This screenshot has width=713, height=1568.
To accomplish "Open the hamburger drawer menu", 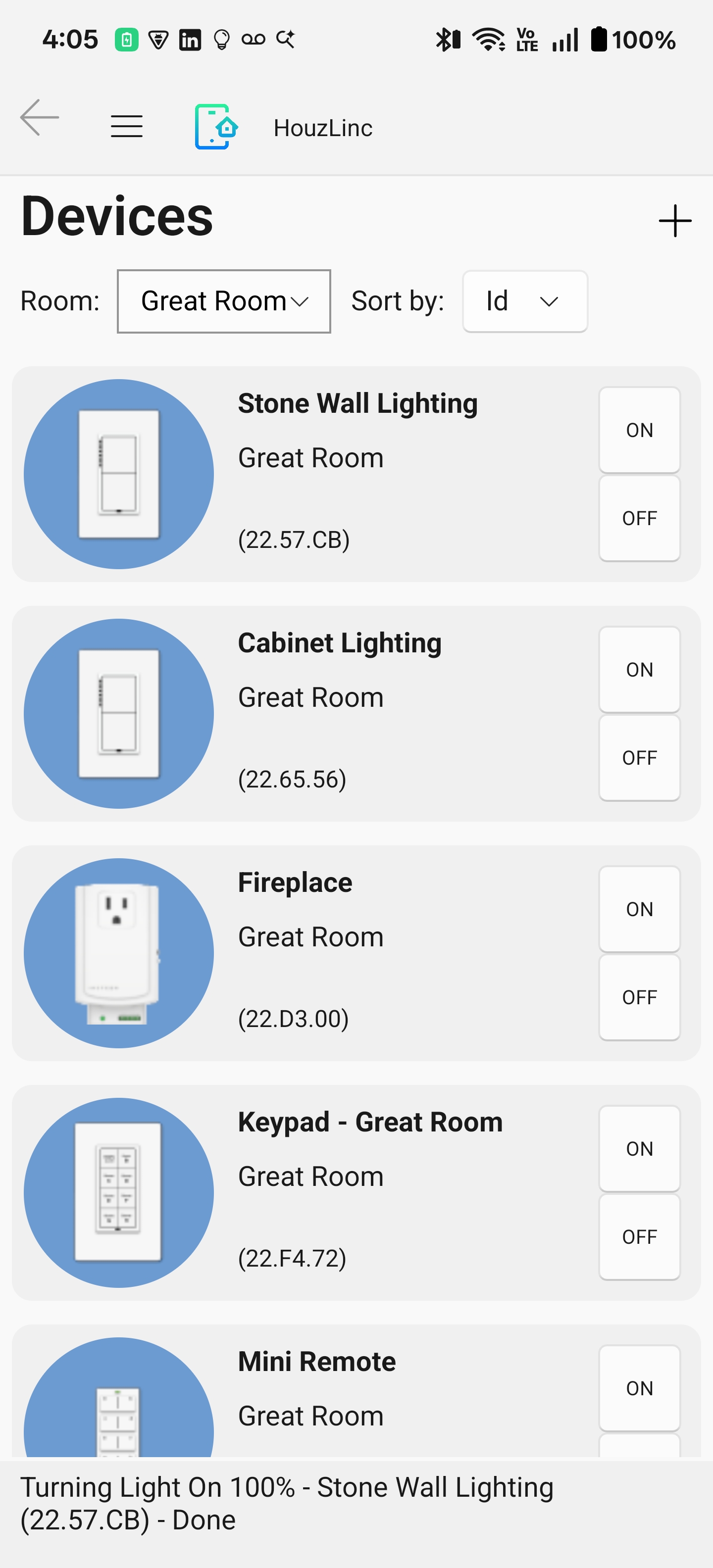I will click(127, 127).
